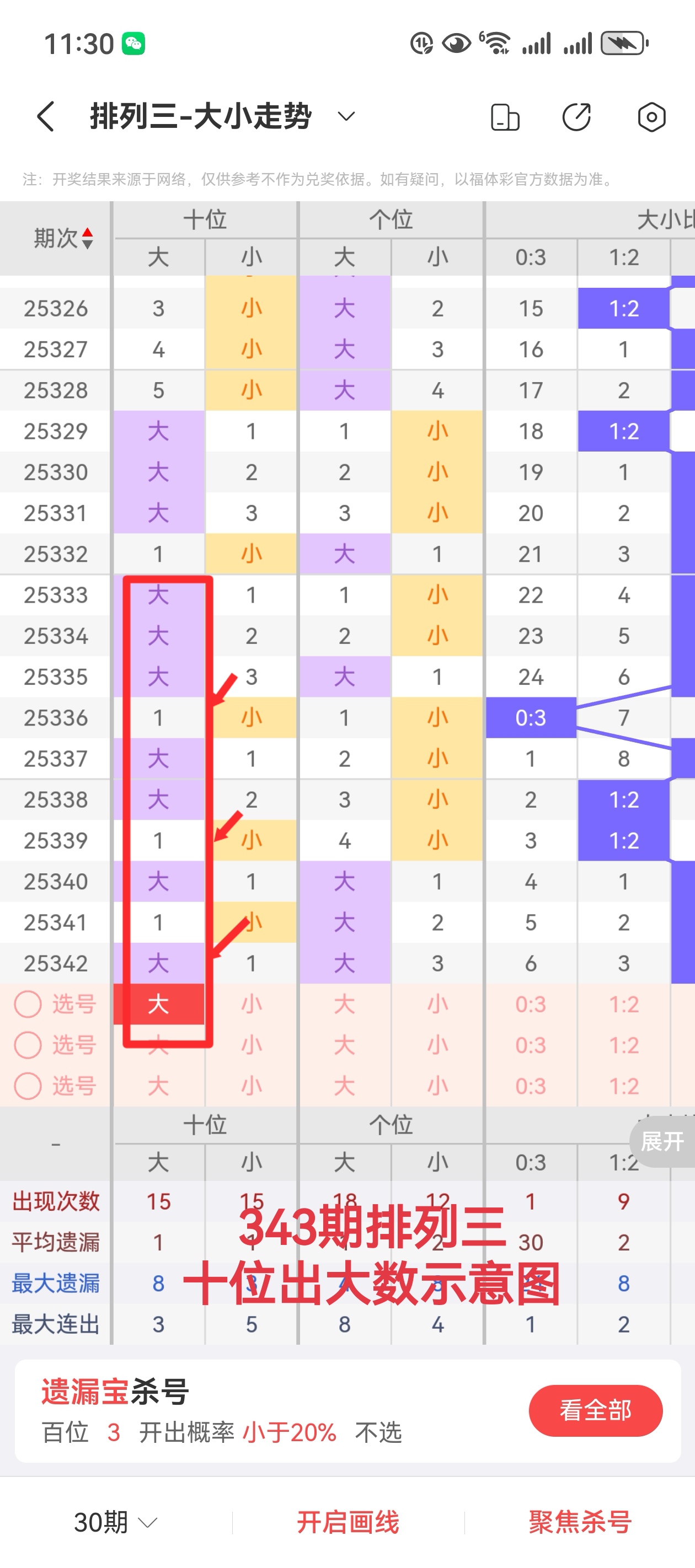Select the 大 cell in row 25342
The height and width of the screenshot is (1568, 695).
pyautogui.click(x=158, y=963)
